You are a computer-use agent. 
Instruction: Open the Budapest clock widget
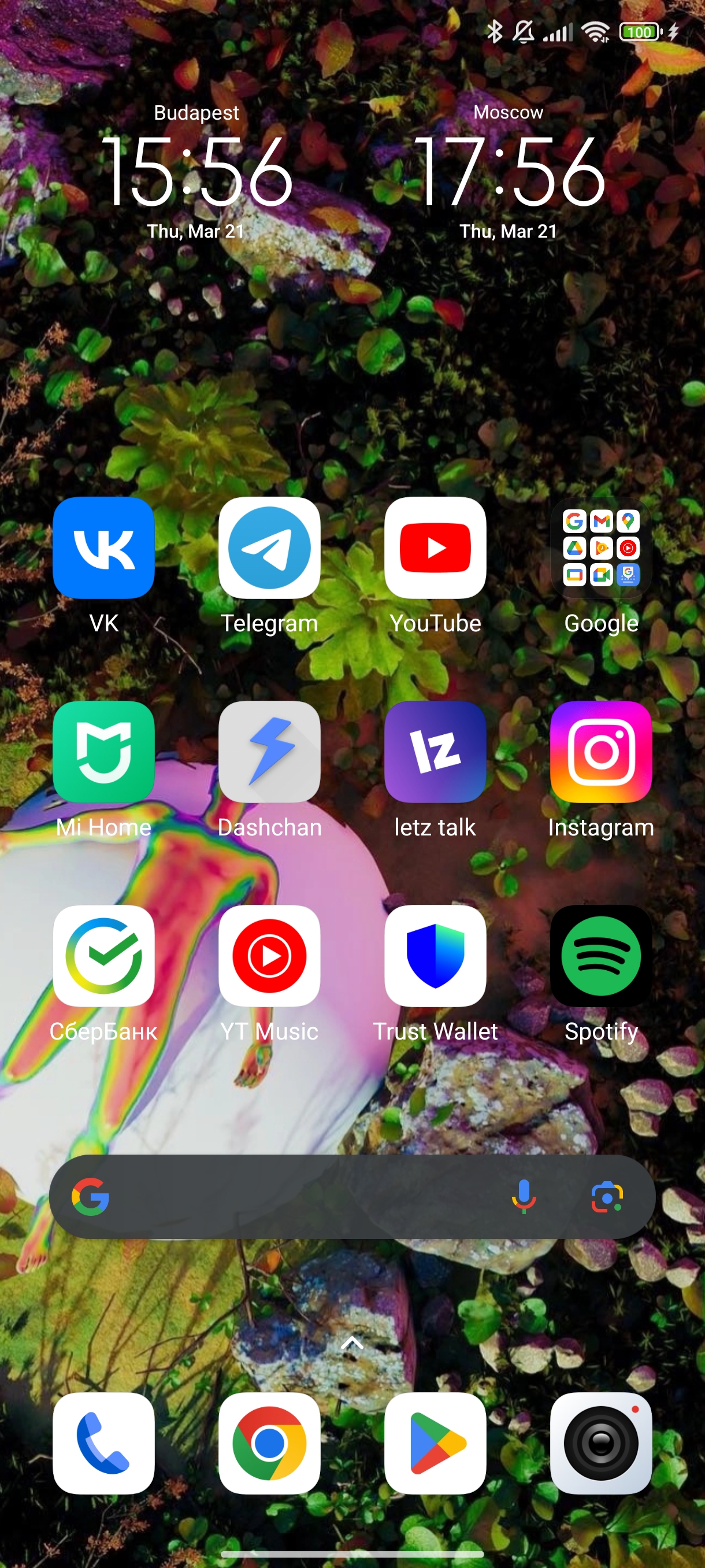pyautogui.click(x=196, y=172)
